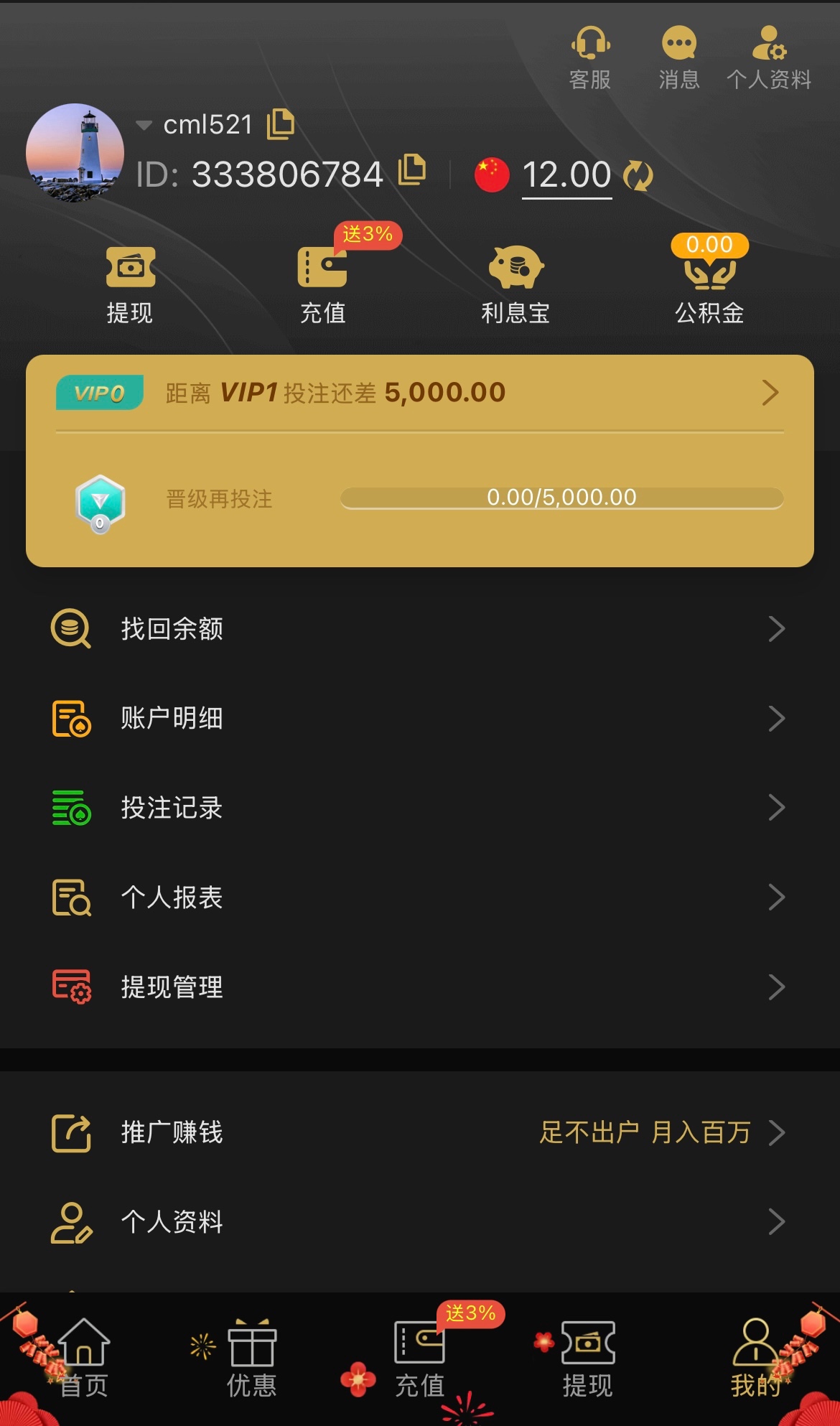Refresh the balance amount
This screenshot has width=840, height=1426.
(x=638, y=175)
